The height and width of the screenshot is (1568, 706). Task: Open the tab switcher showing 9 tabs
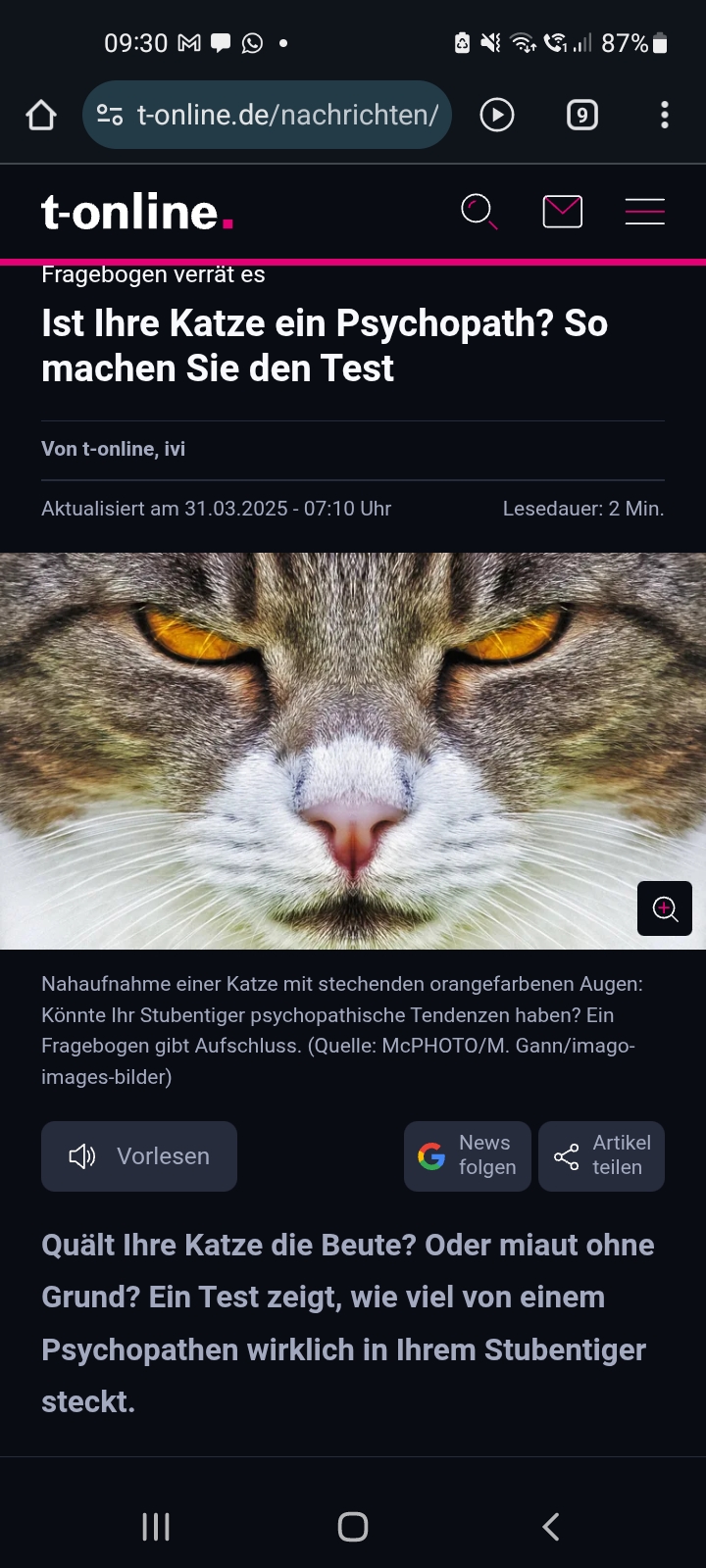coord(582,116)
